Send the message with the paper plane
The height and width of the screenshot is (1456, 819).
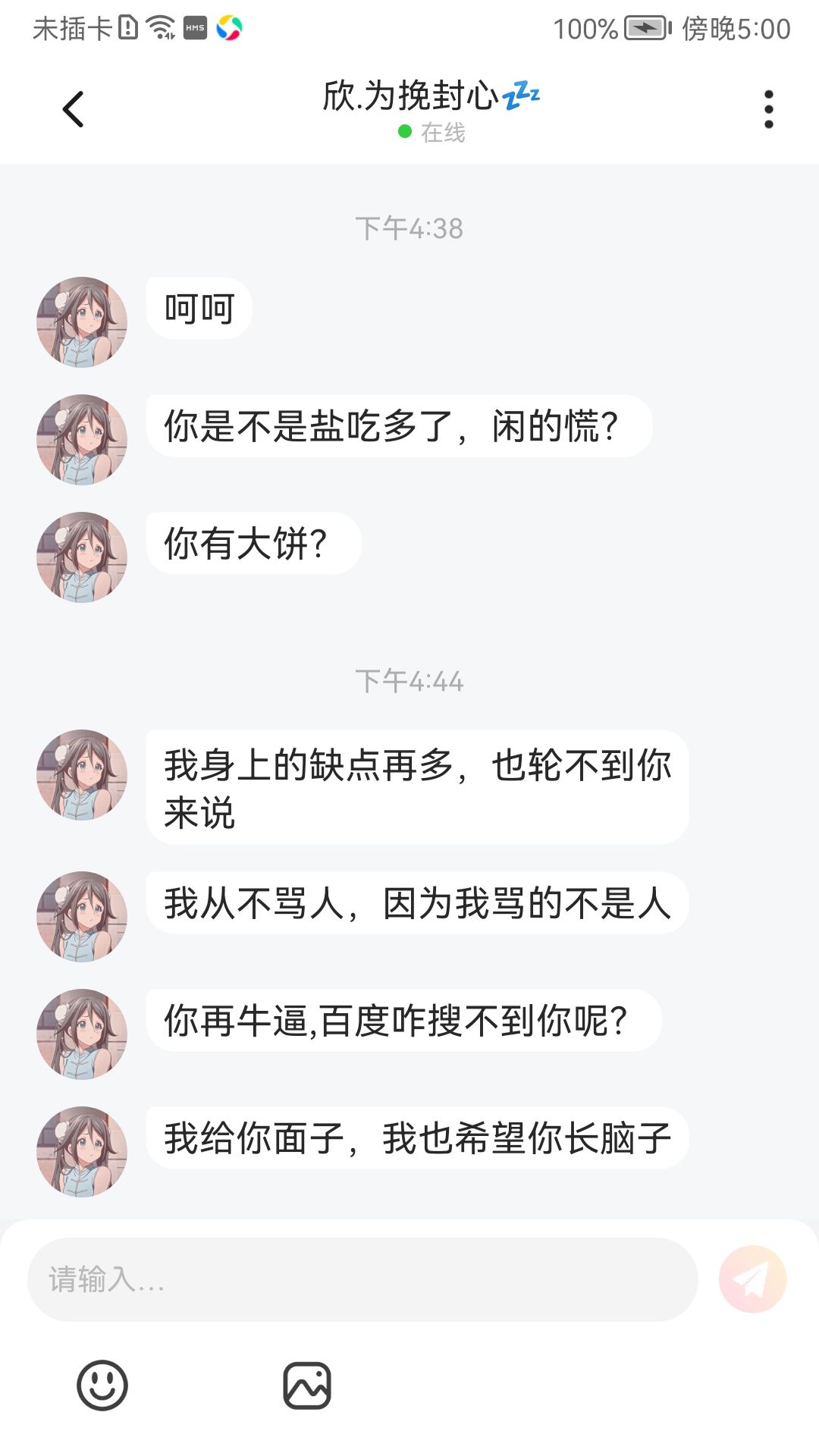point(752,1279)
